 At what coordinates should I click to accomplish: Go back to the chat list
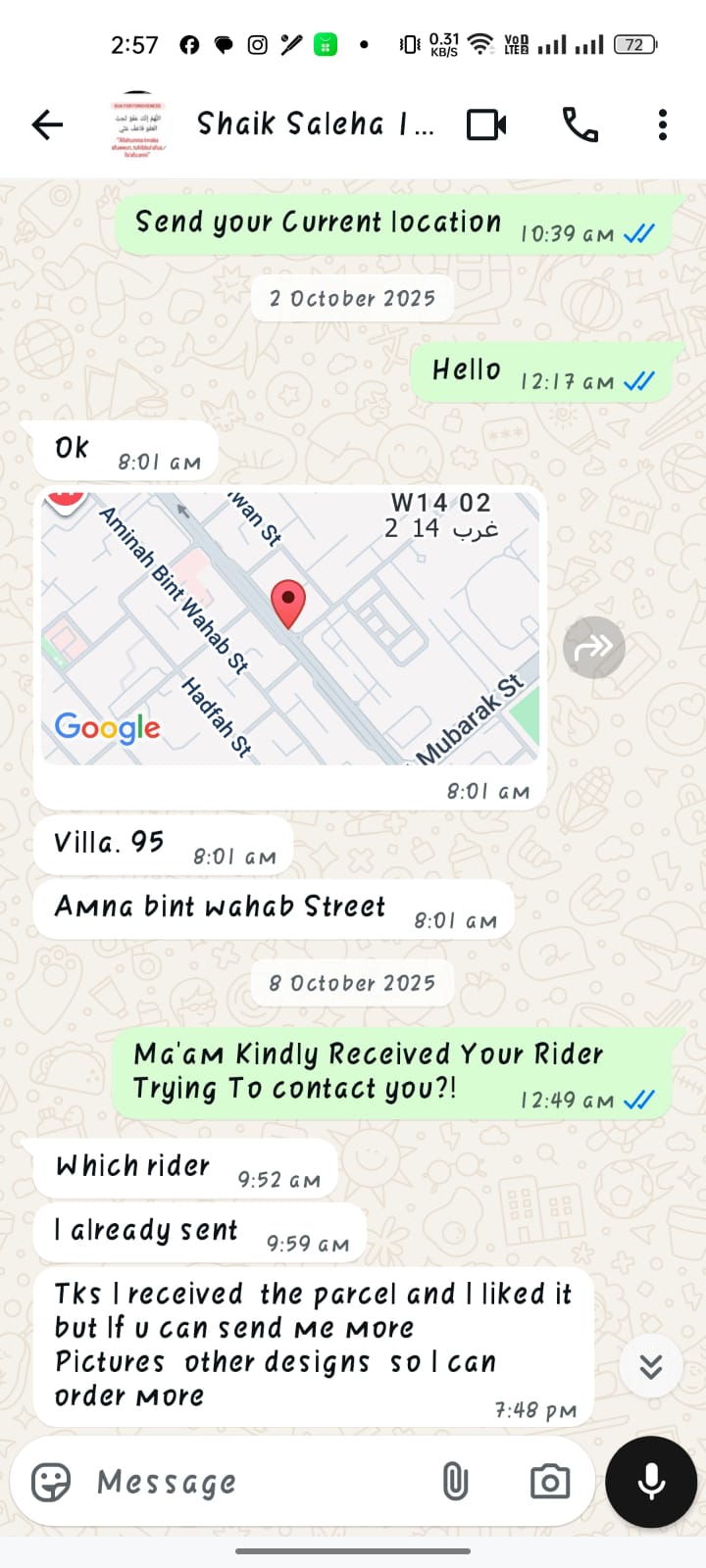click(47, 124)
